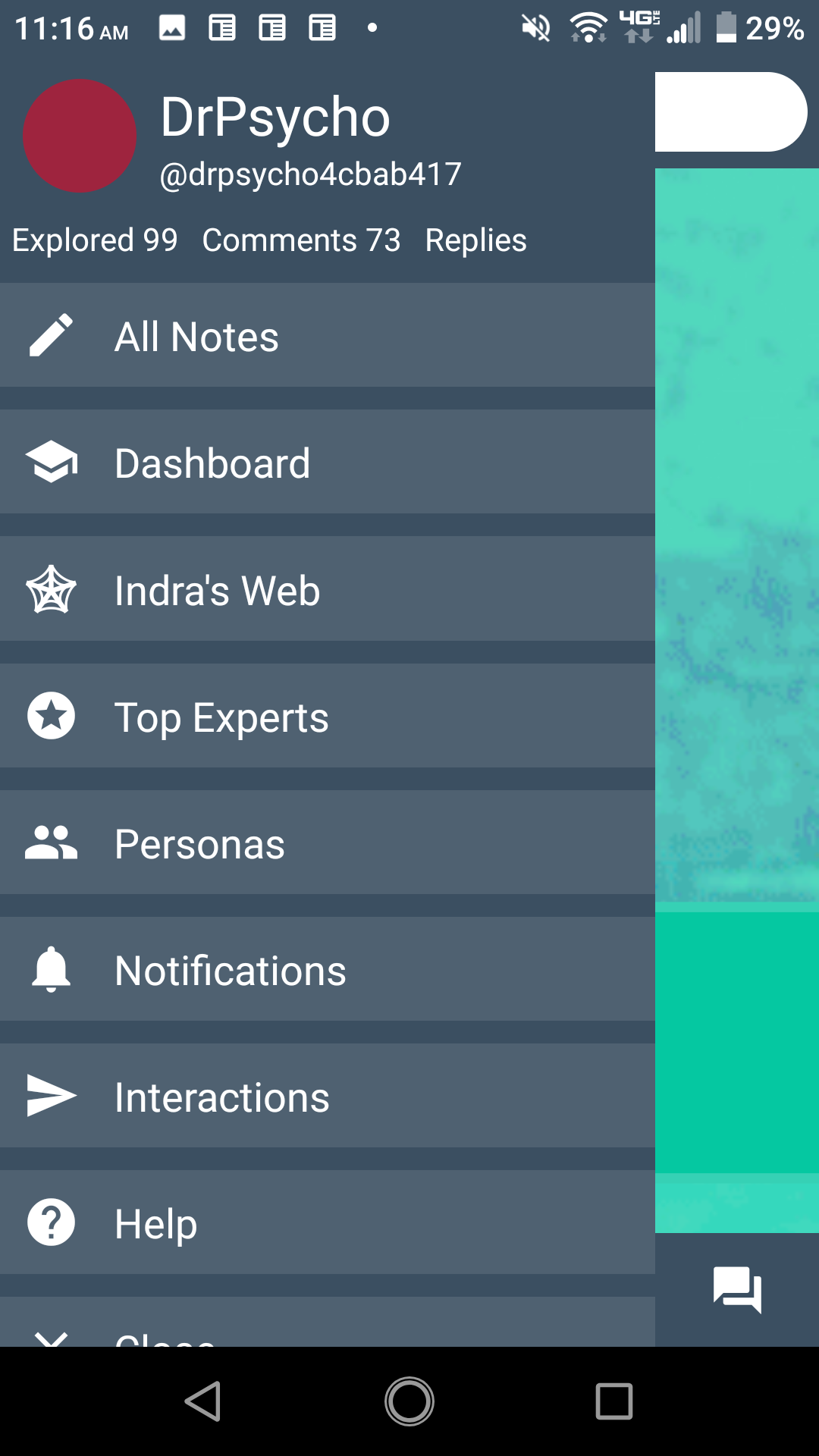Image resolution: width=819 pixels, height=1456 pixels.
Task: Choose Dashboard from the navigation drawer
Action: pyautogui.click(x=212, y=463)
